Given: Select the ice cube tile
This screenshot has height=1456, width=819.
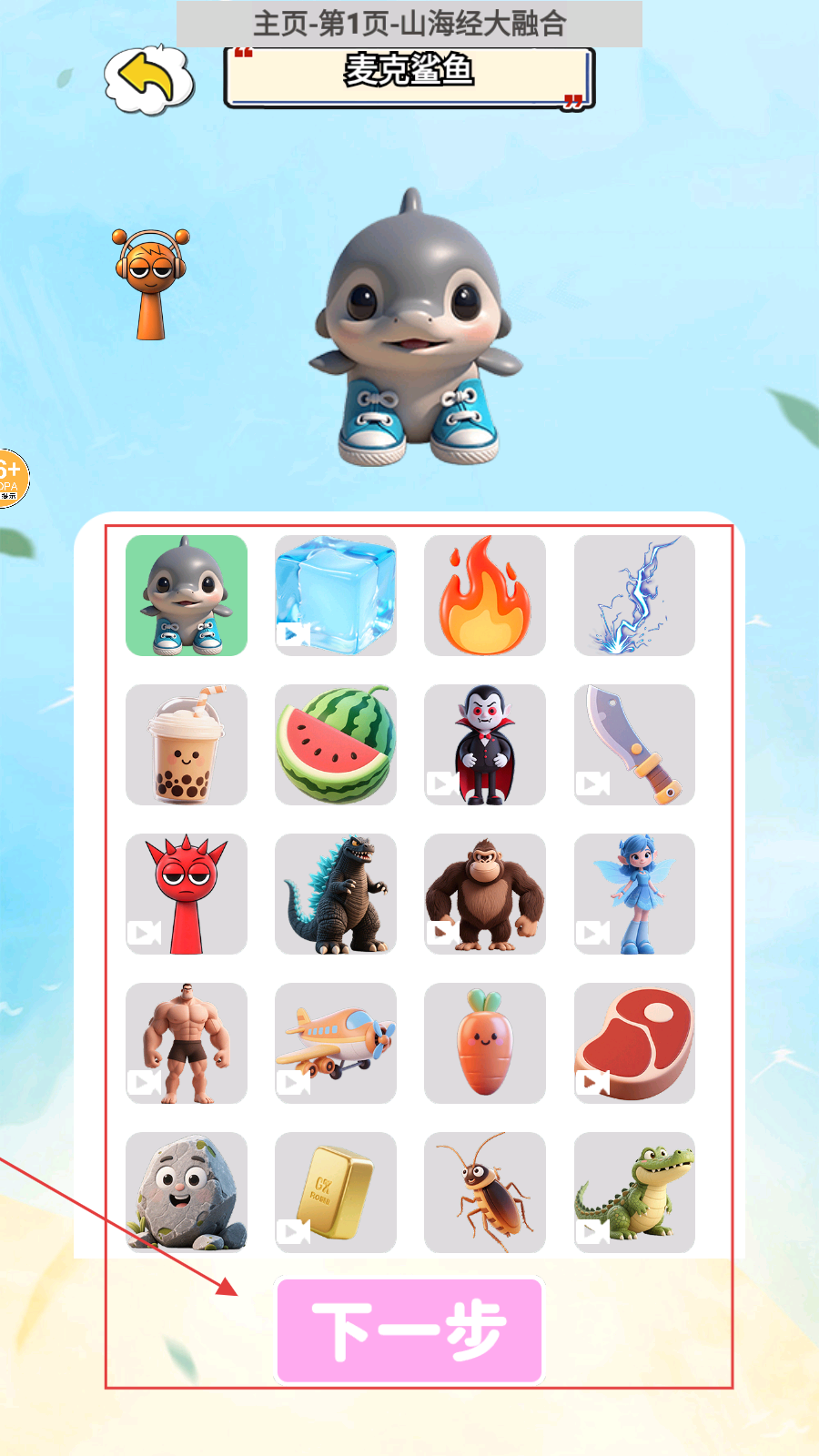Looking at the screenshot, I should click(x=336, y=595).
